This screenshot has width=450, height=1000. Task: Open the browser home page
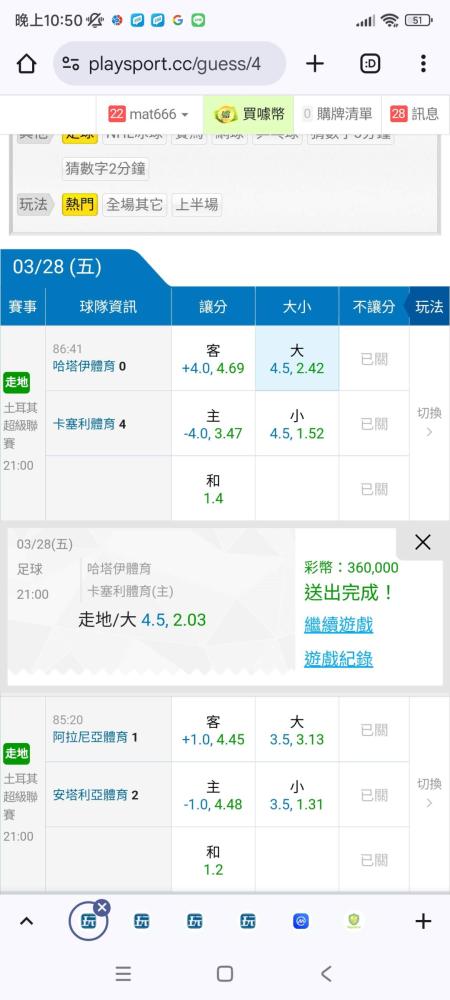click(x=26, y=64)
